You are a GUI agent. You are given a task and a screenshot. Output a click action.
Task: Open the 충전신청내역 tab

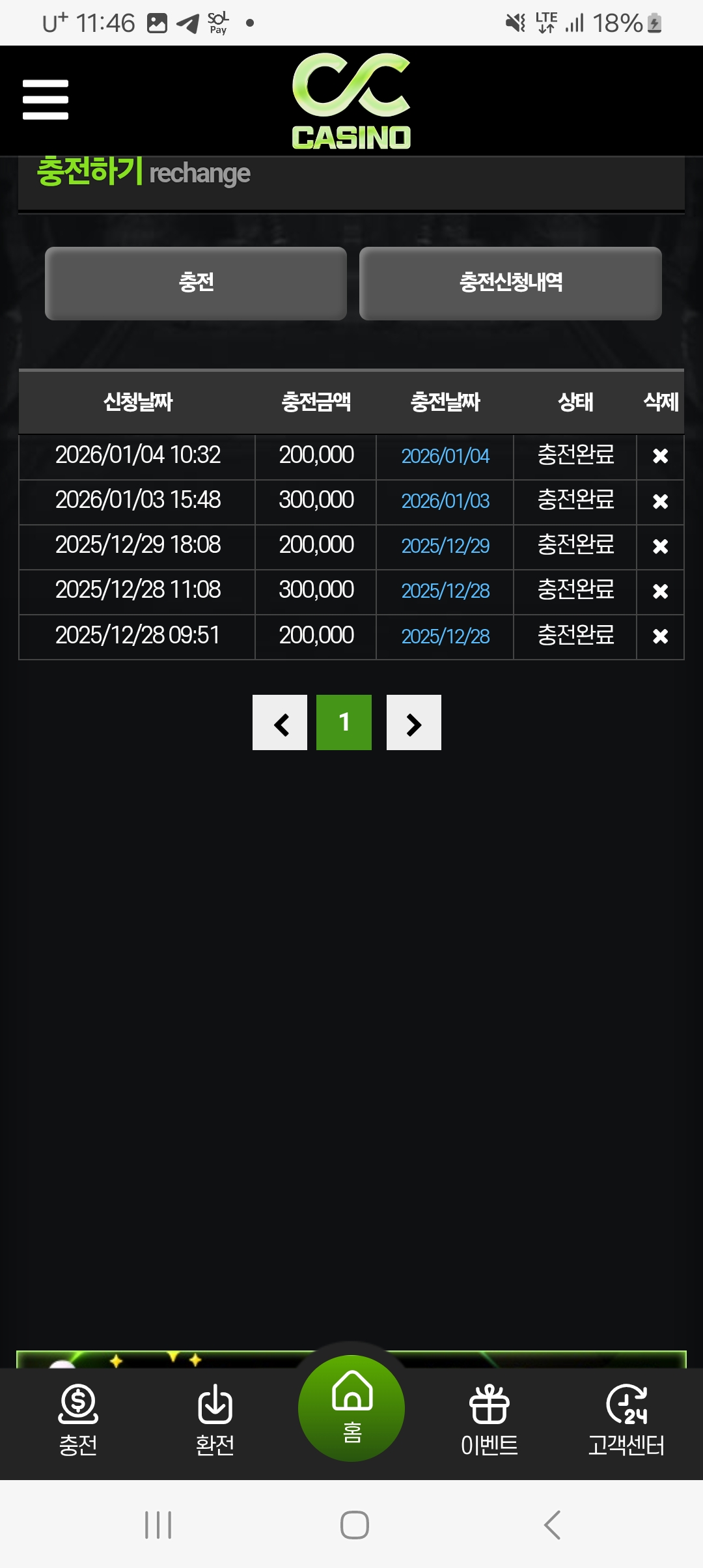point(510,283)
